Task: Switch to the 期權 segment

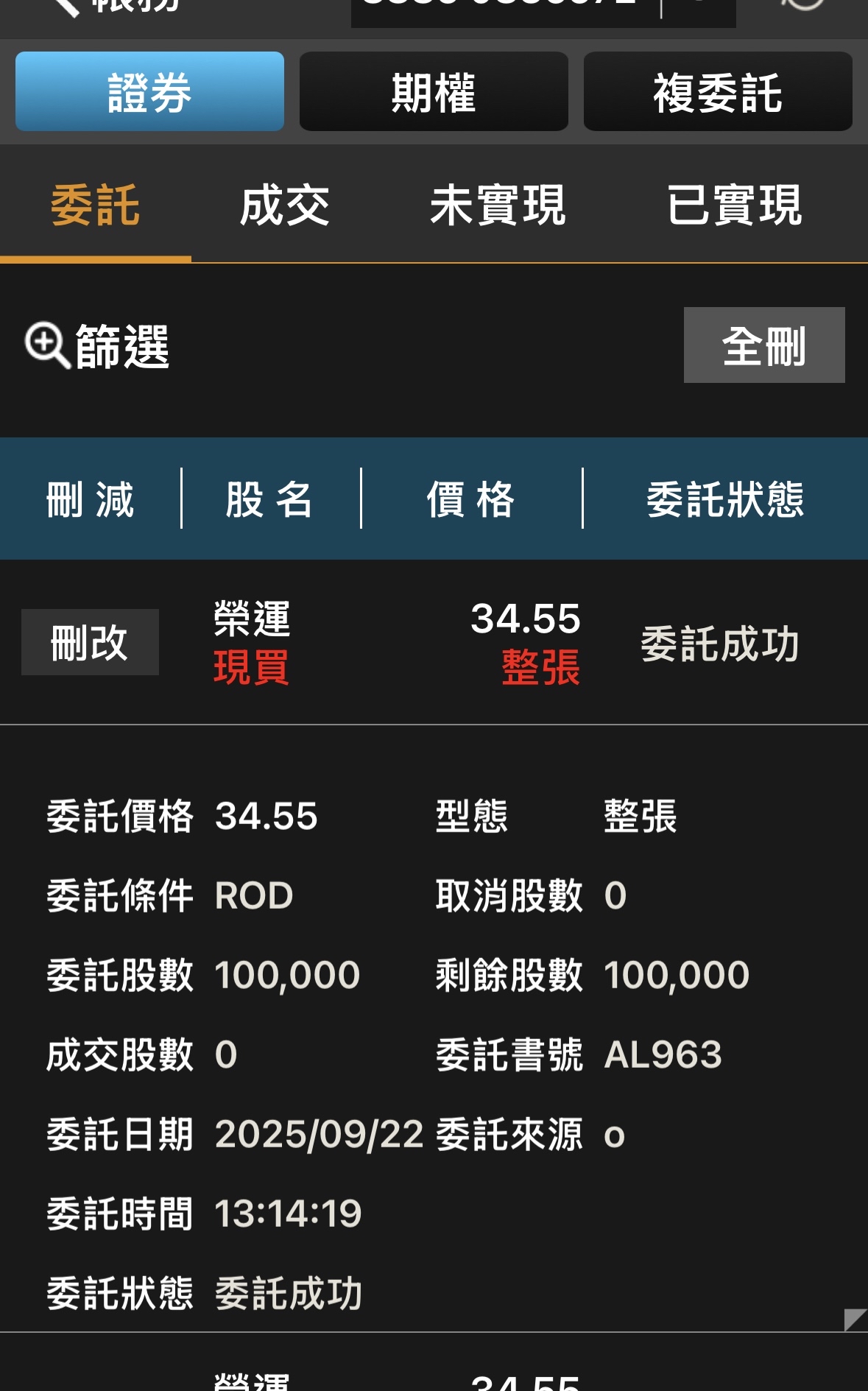Action: [x=434, y=91]
